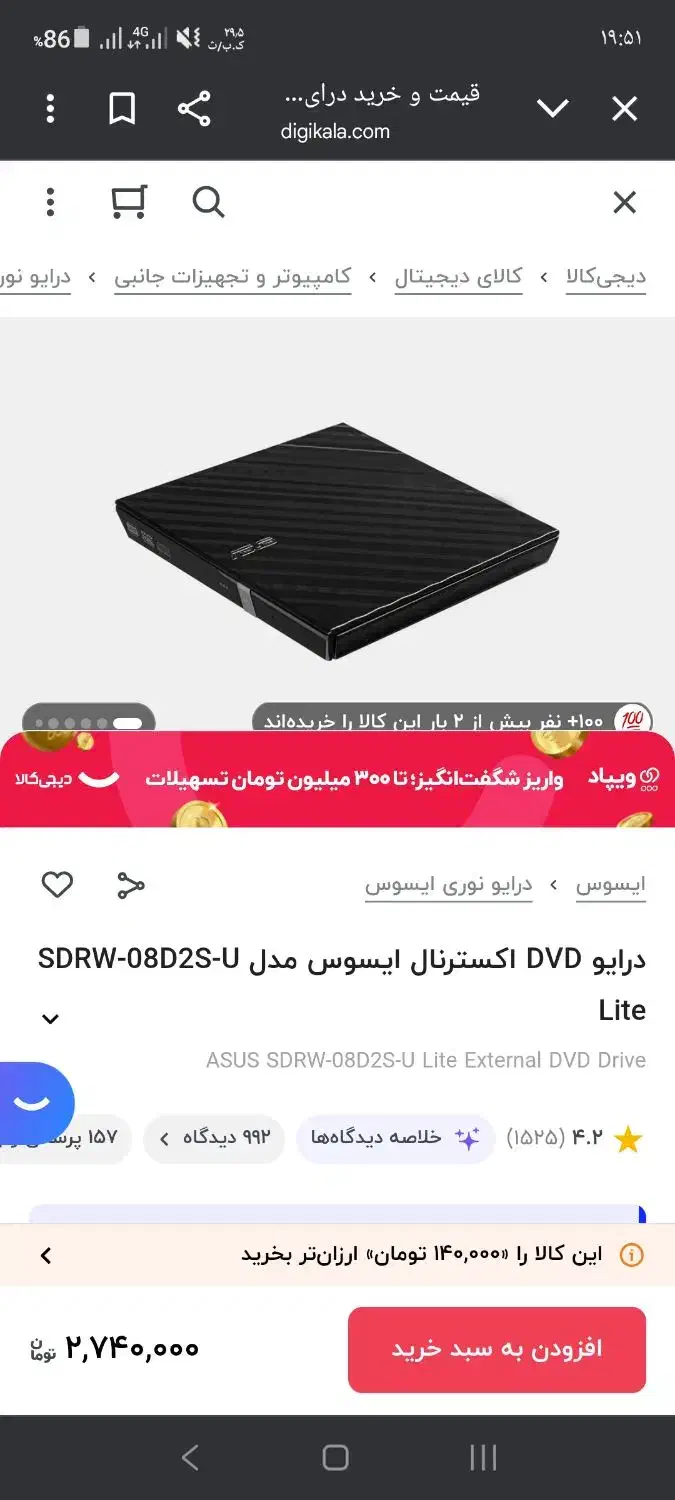Share this ASUS DVD drive product
Image resolution: width=675 pixels, height=1500 pixels.
131,885
